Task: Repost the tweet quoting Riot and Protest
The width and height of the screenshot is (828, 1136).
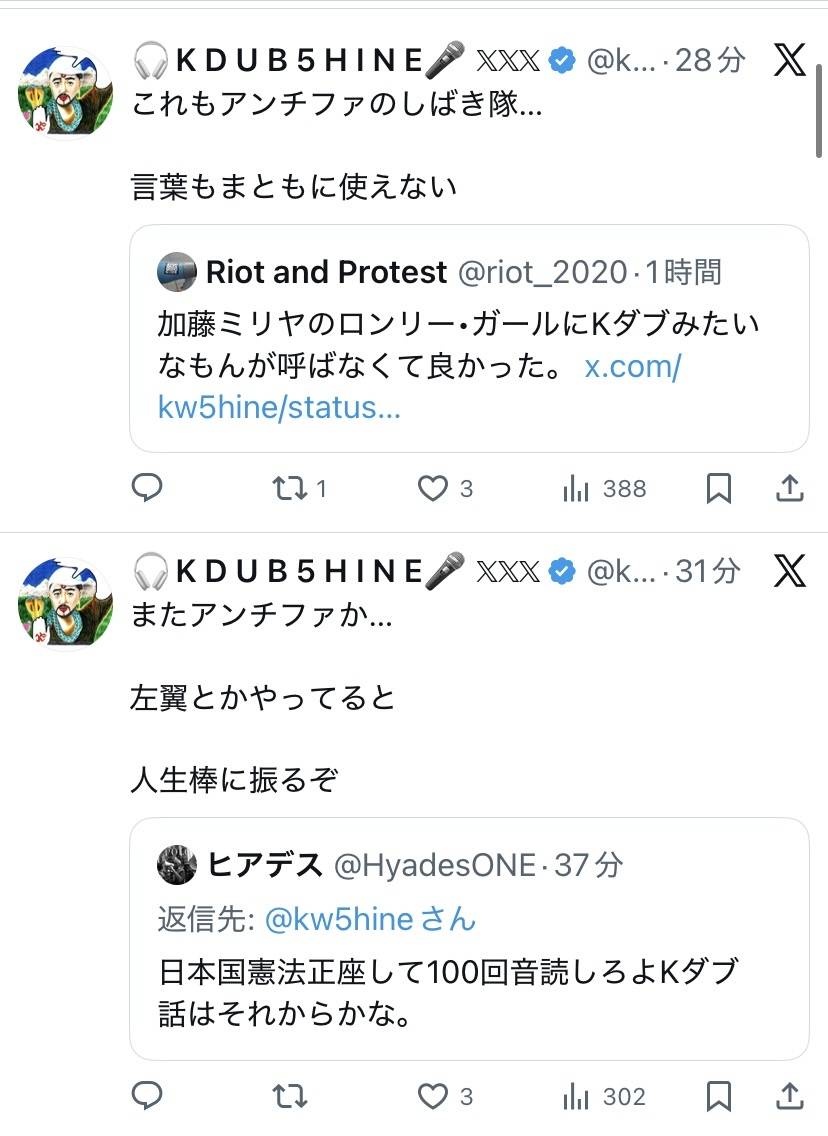Action: point(289,488)
